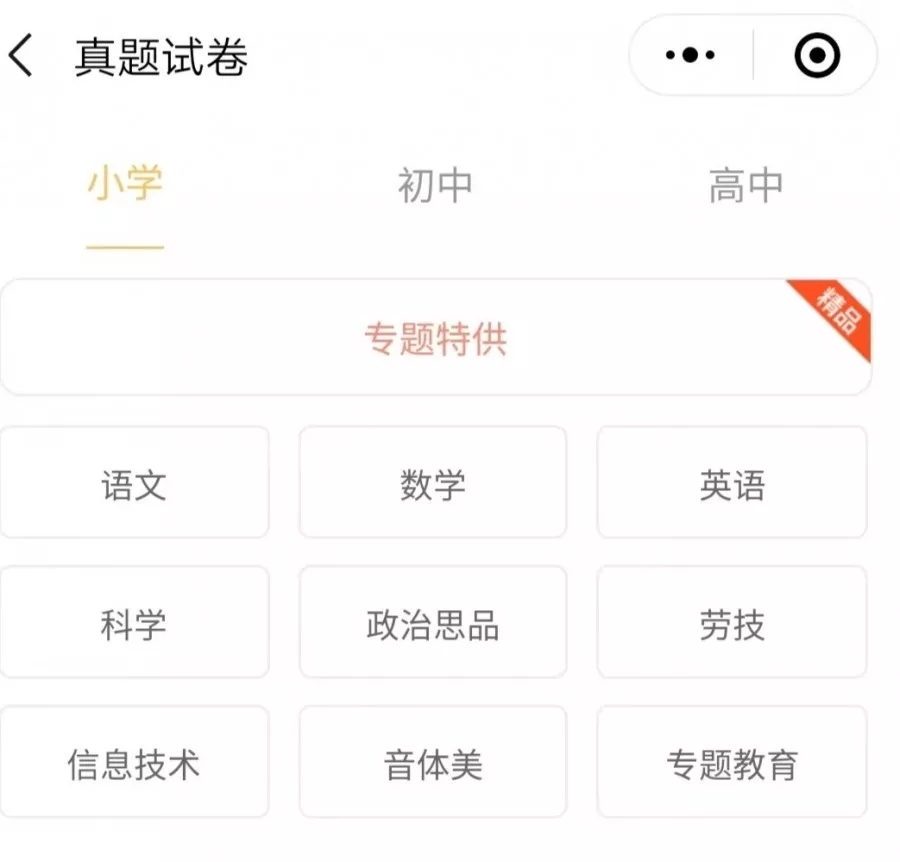Open the mini program more options menu
This screenshot has width=900, height=862.
click(x=690, y=56)
